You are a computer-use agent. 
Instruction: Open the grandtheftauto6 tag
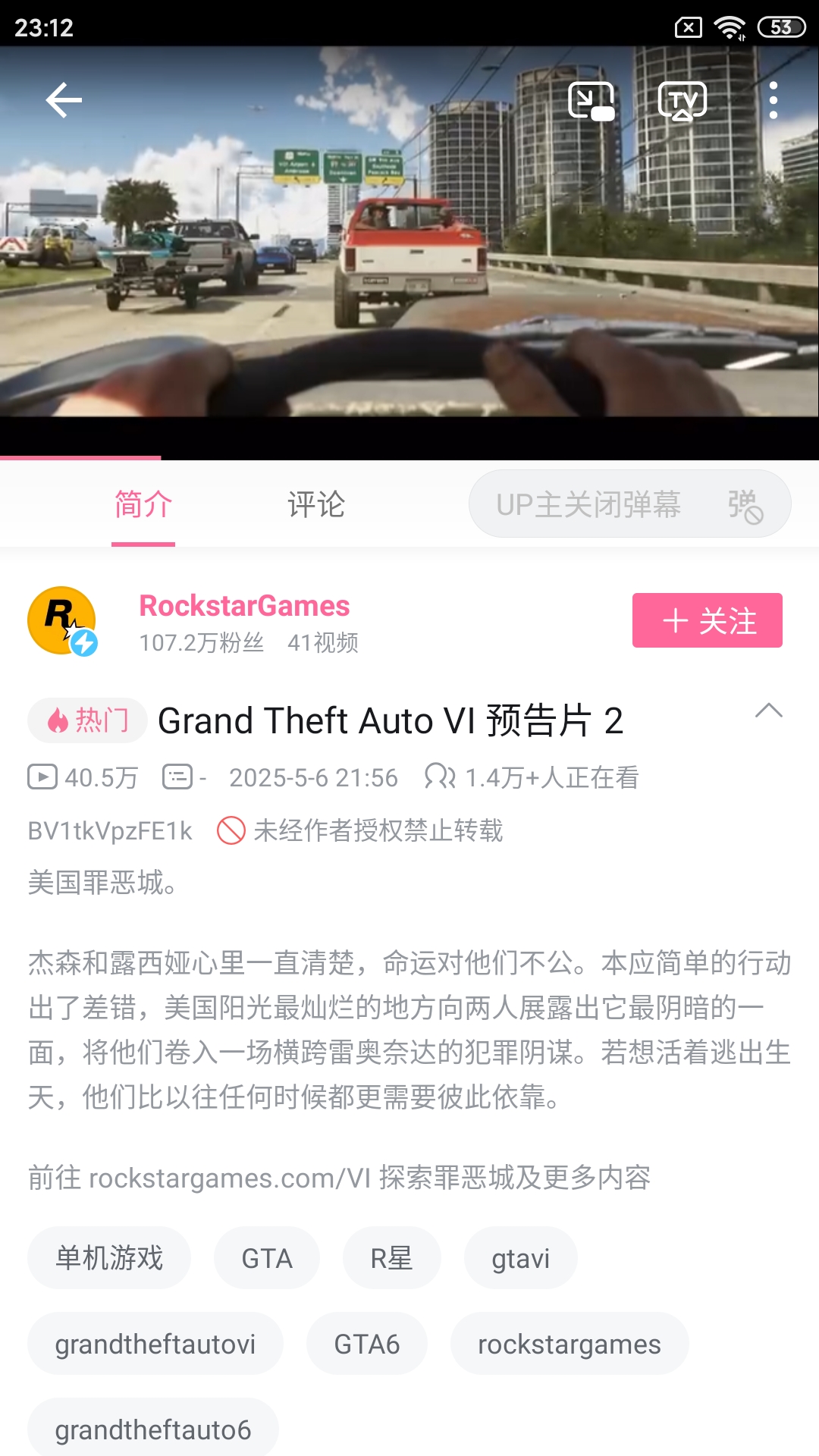[153, 1429]
